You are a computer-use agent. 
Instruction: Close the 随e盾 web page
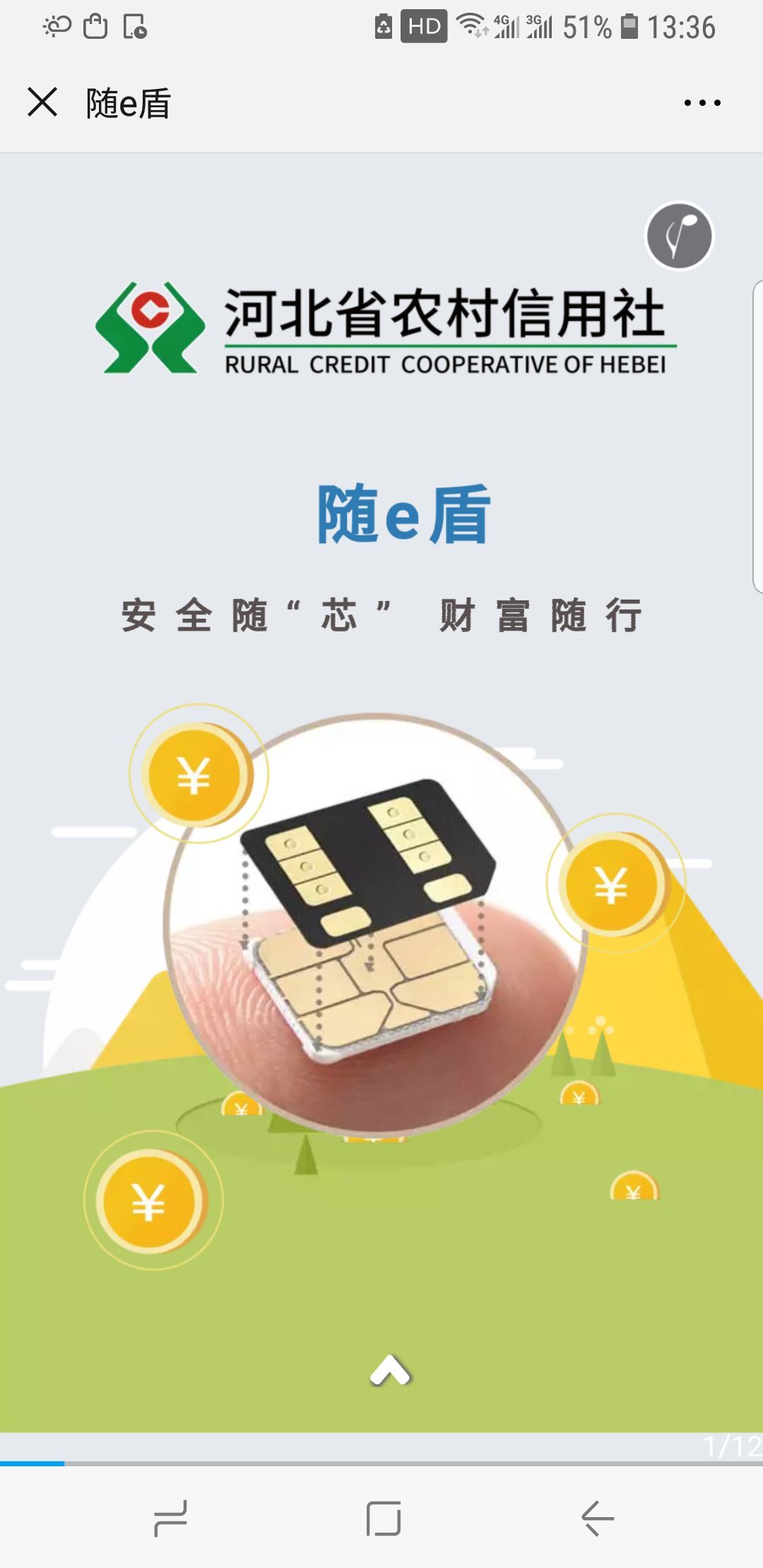42,102
